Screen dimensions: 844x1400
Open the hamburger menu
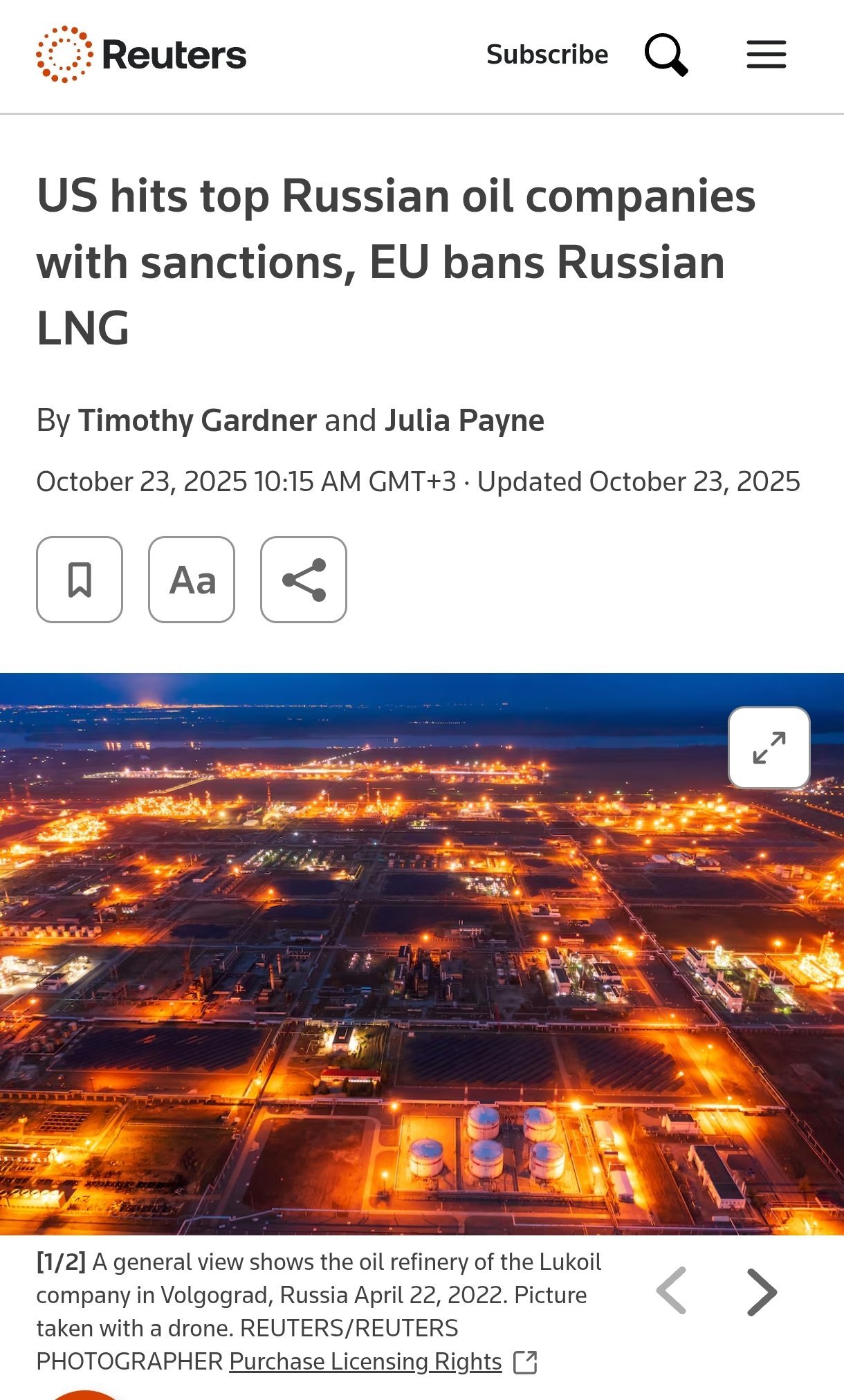coord(766,55)
